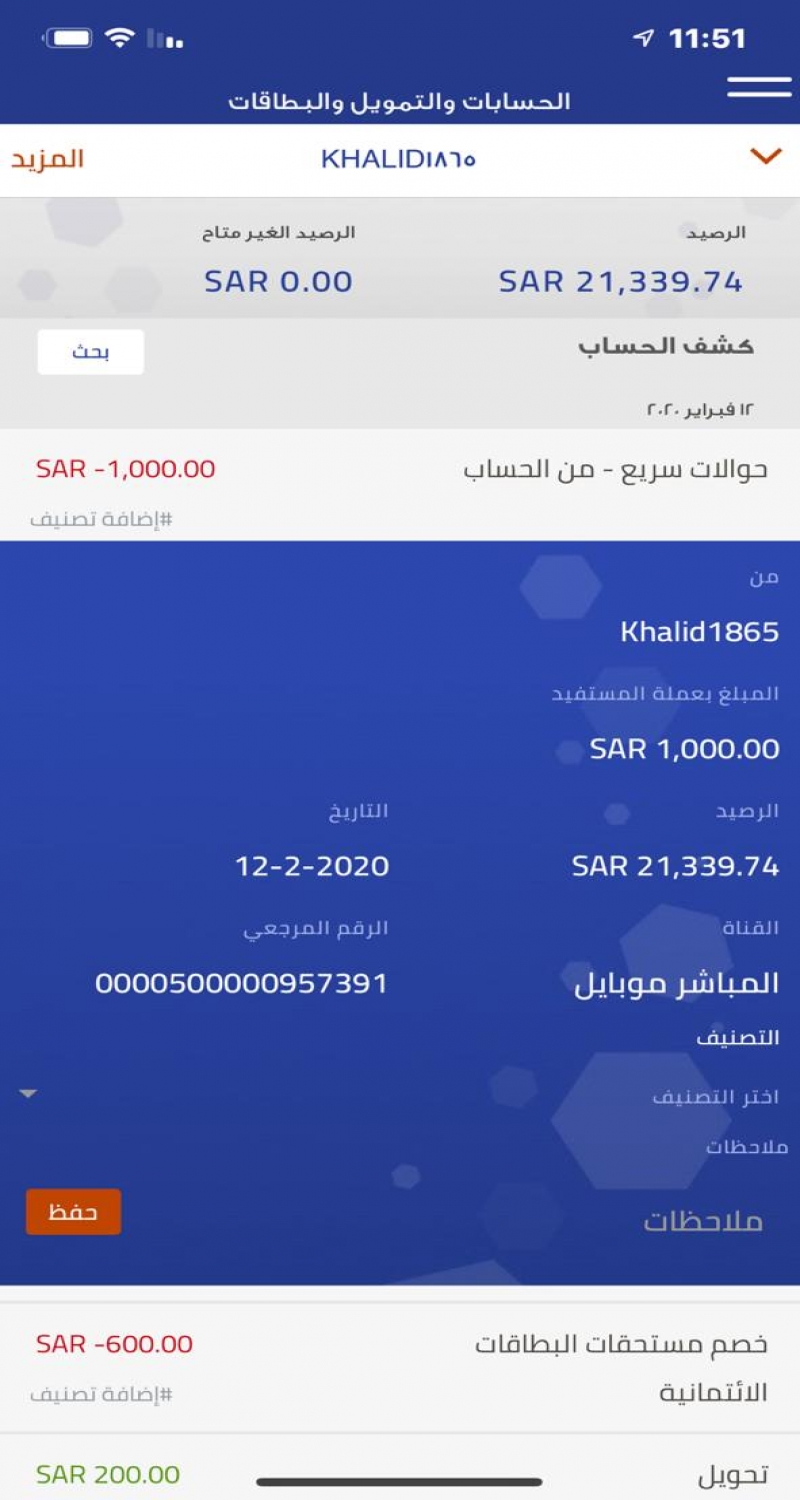This screenshot has height=1500, width=800.
Task: Tap المزيد for more options
Action: pos(47,159)
